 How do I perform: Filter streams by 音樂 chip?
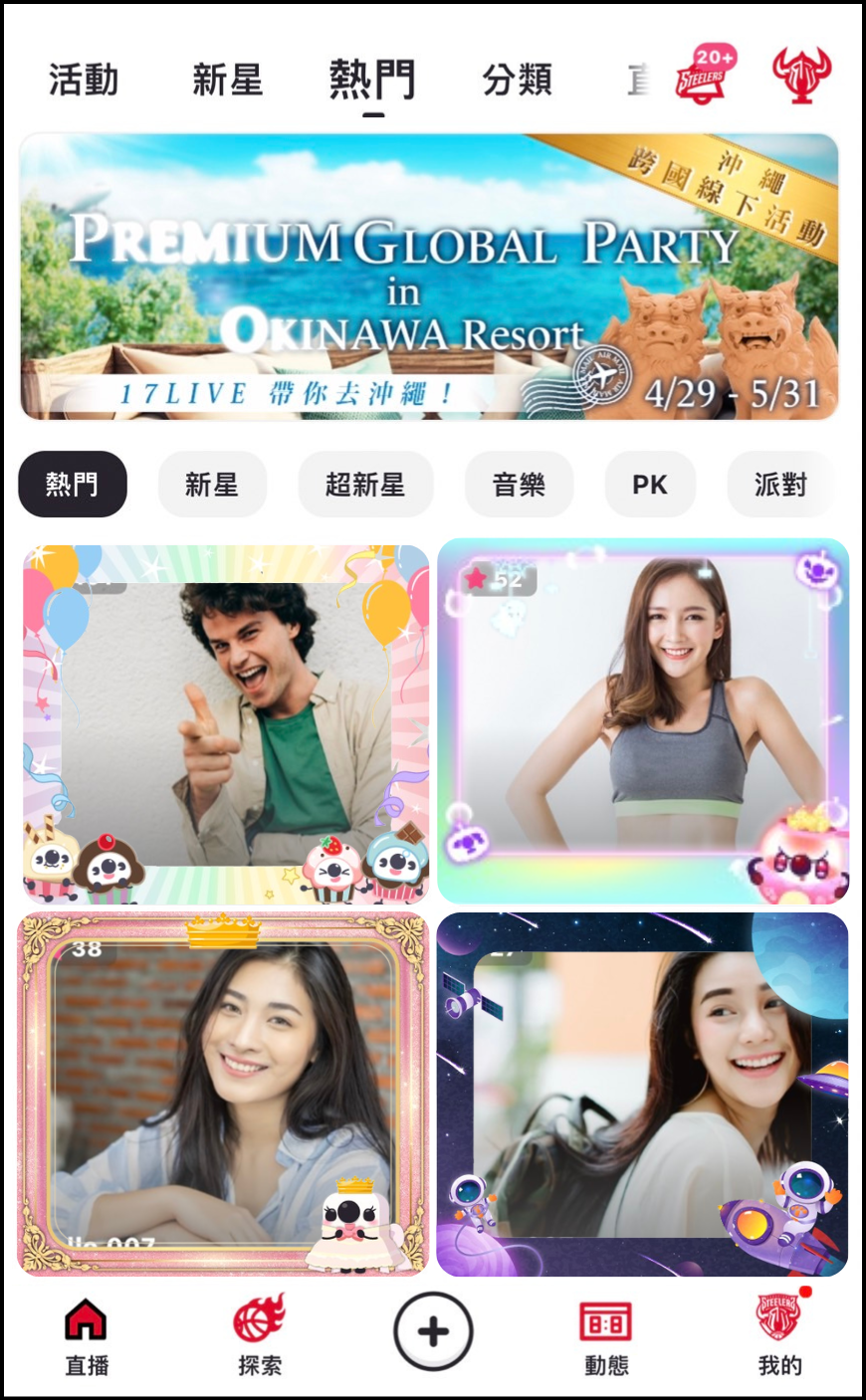point(519,485)
